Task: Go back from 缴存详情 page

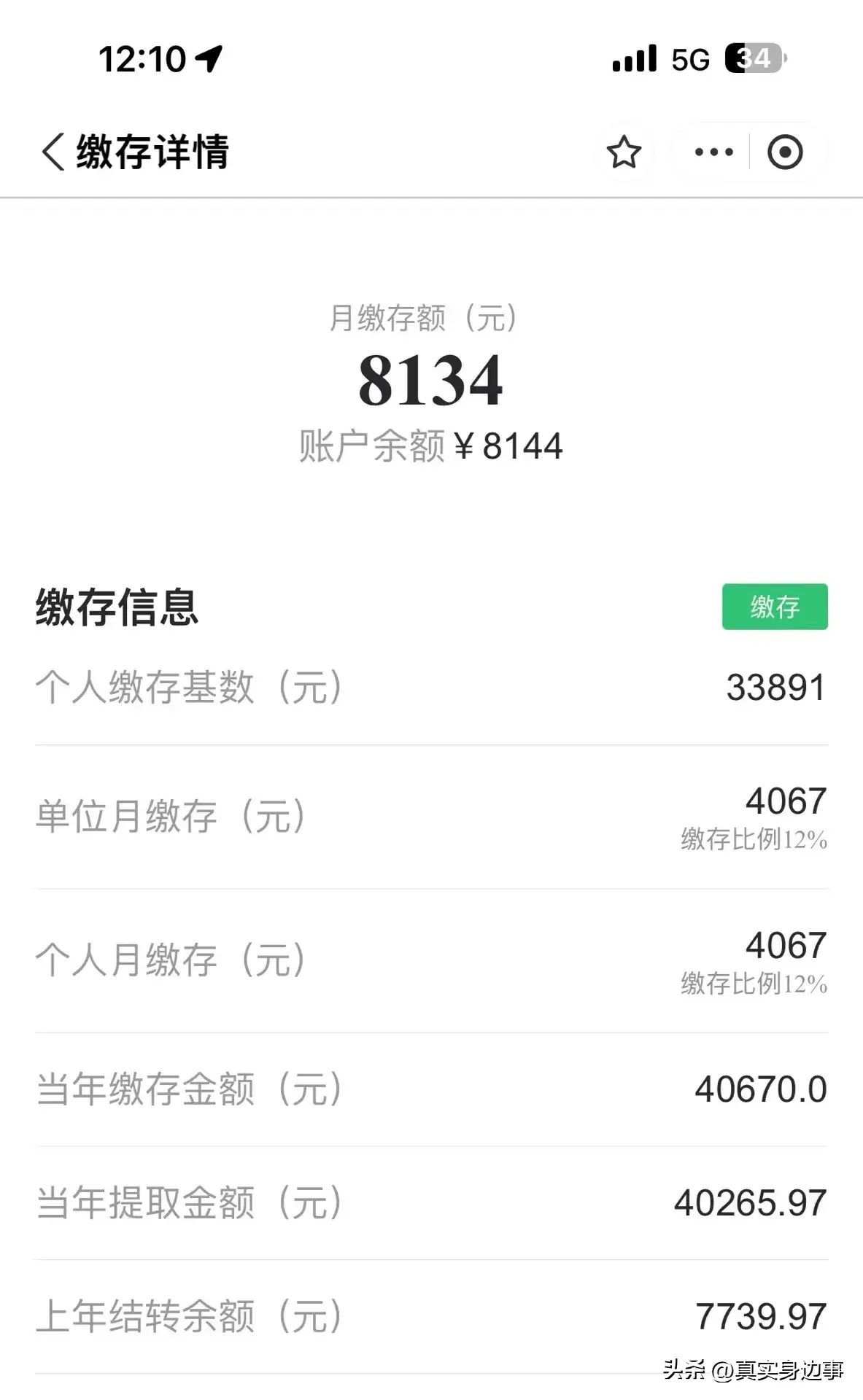Action: pos(53,152)
